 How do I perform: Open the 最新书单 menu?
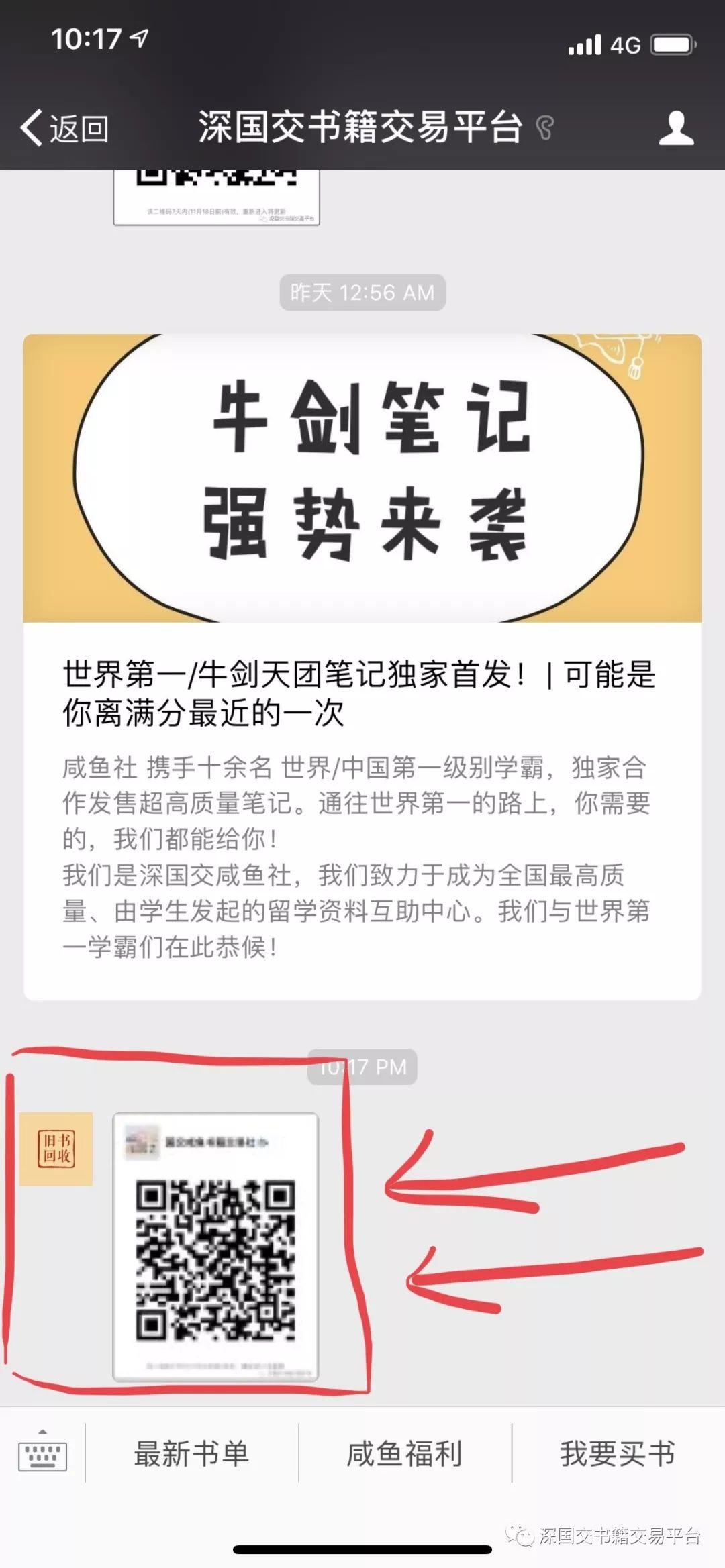click(192, 1454)
